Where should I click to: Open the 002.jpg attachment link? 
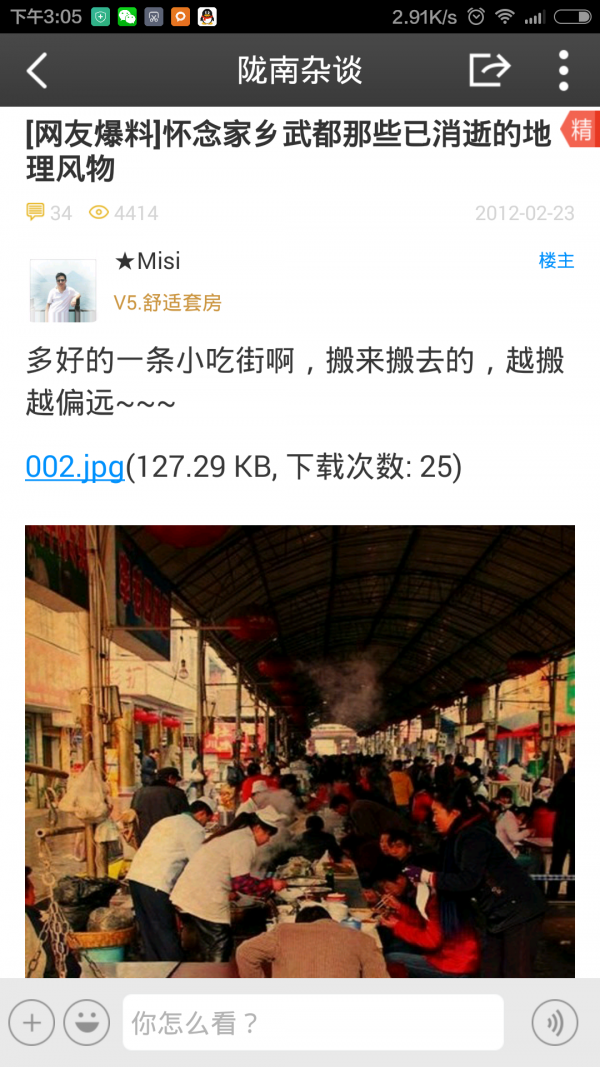click(x=74, y=466)
